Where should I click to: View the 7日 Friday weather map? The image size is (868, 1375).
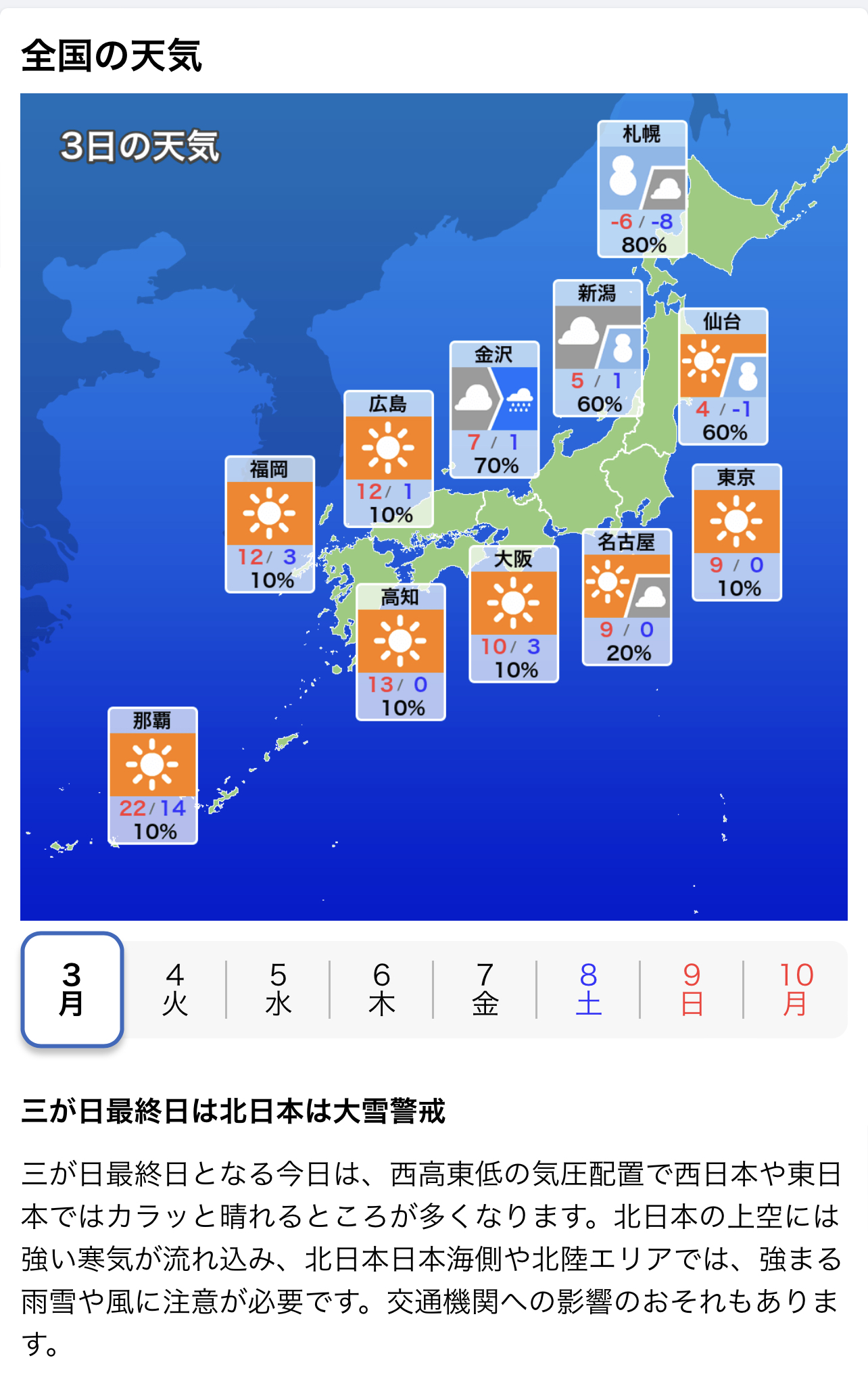[x=485, y=989]
